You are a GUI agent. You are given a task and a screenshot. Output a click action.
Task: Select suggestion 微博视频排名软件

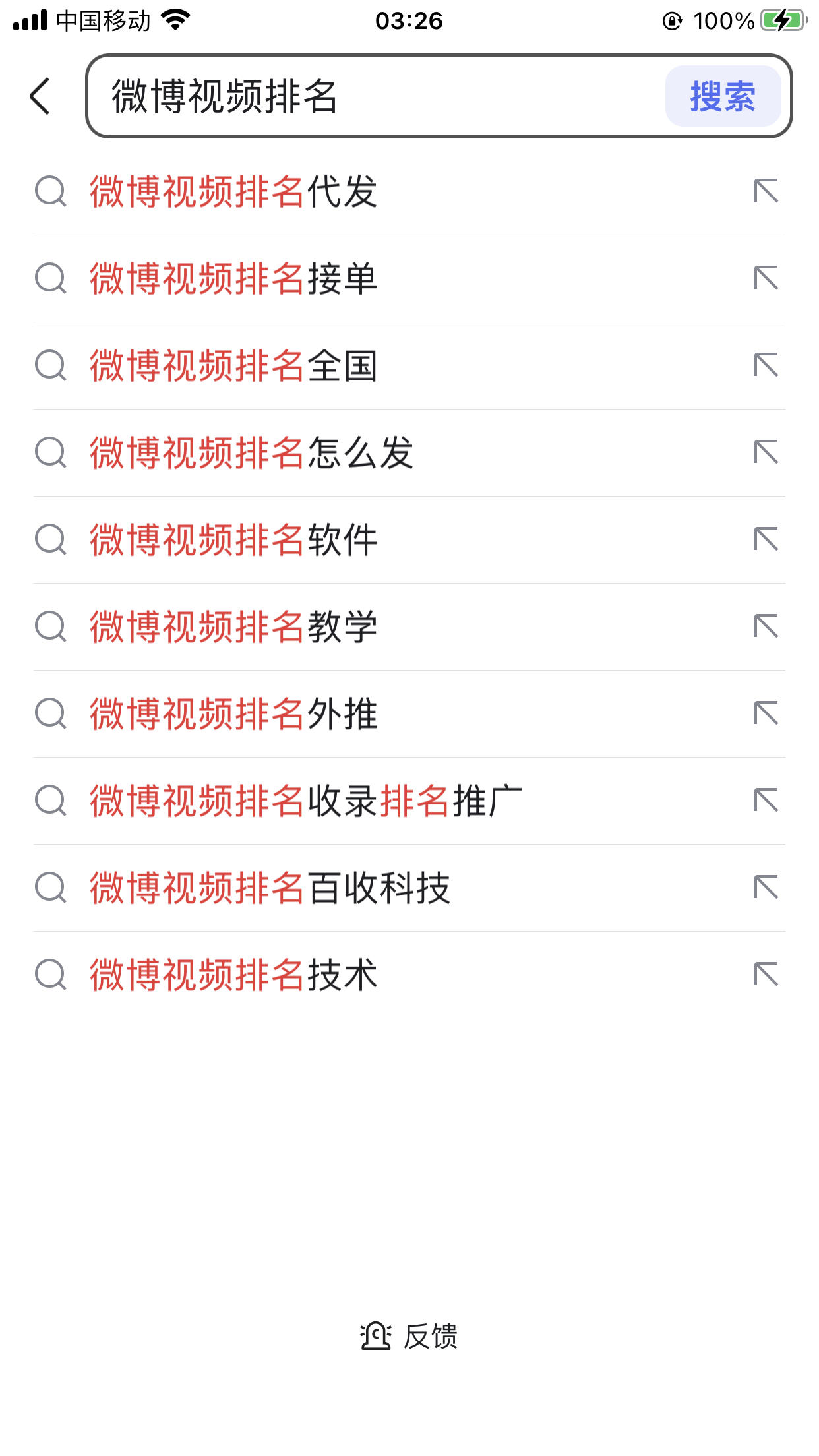[x=409, y=540]
